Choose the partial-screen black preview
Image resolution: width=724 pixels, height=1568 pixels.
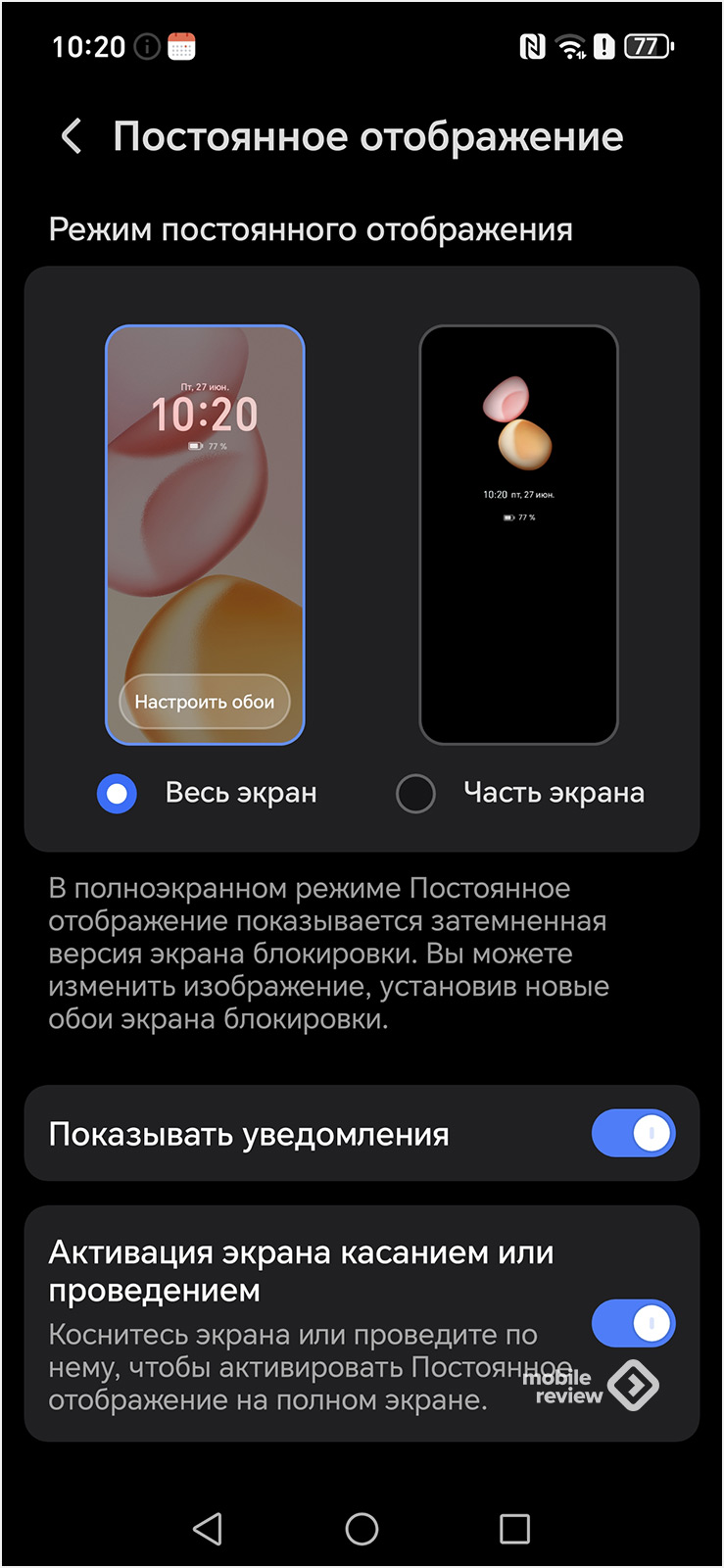pos(518,534)
